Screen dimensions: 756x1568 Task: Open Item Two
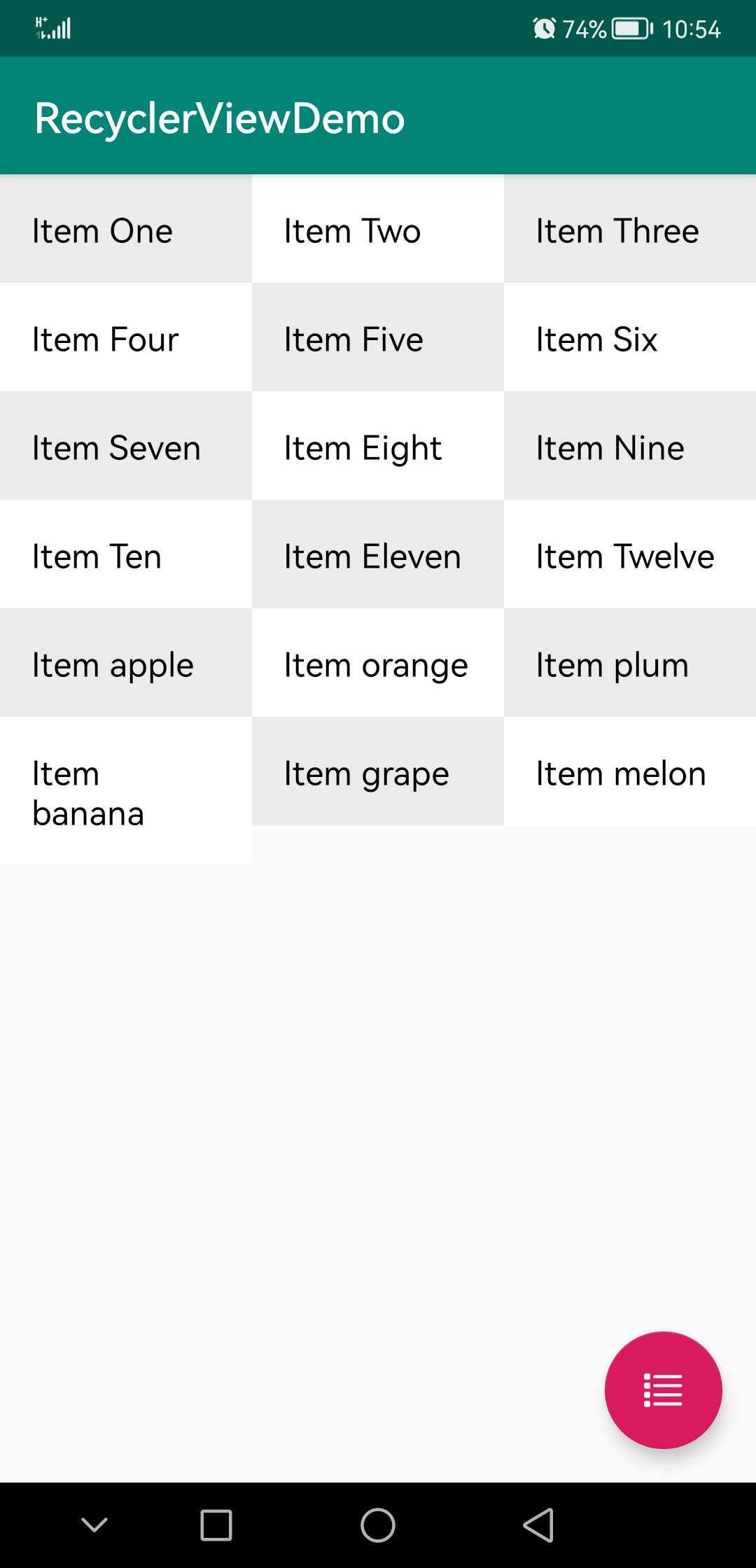pyautogui.click(x=378, y=229)
